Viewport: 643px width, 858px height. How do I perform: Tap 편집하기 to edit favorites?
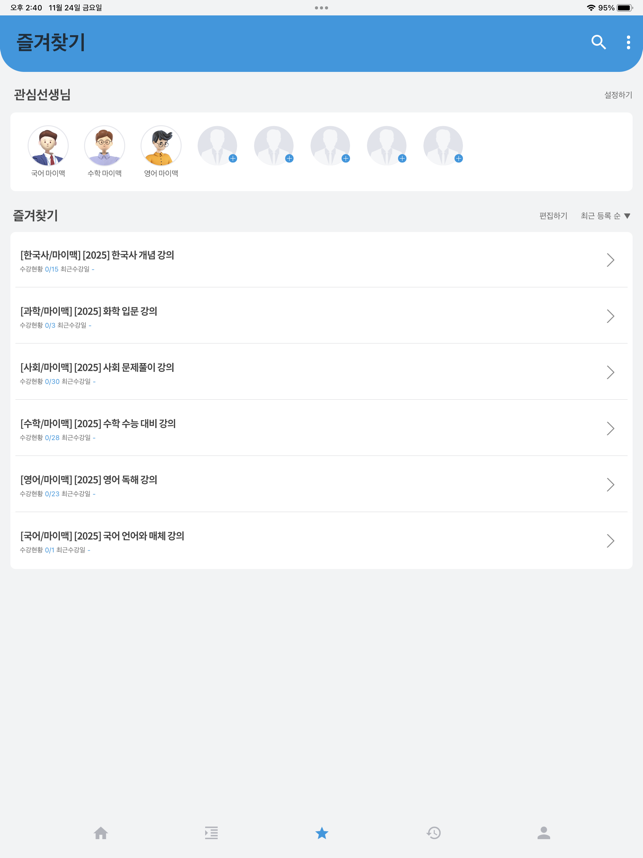pyautogui.click(x=553, y=216)
